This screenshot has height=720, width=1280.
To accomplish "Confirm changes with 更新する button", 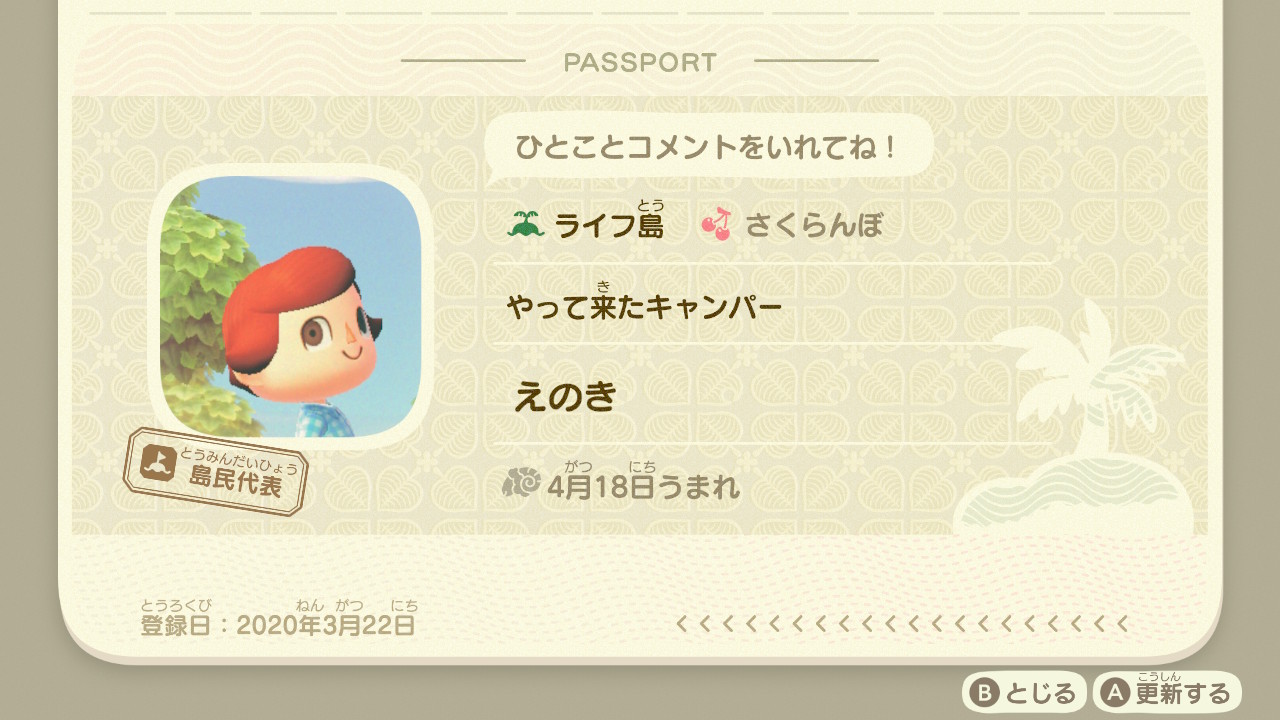I will 1167,692.
